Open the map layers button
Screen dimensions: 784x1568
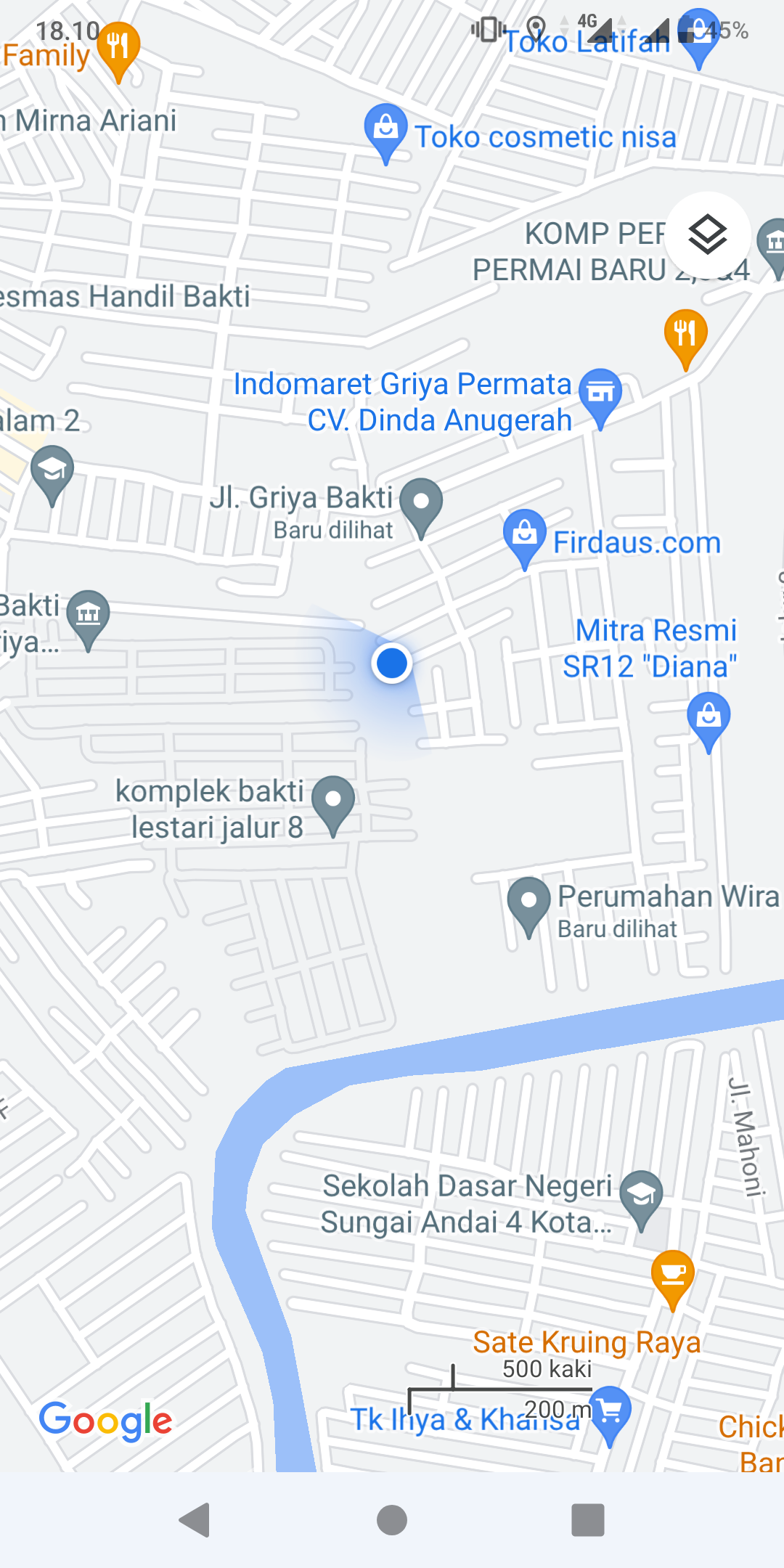(708, 234)
